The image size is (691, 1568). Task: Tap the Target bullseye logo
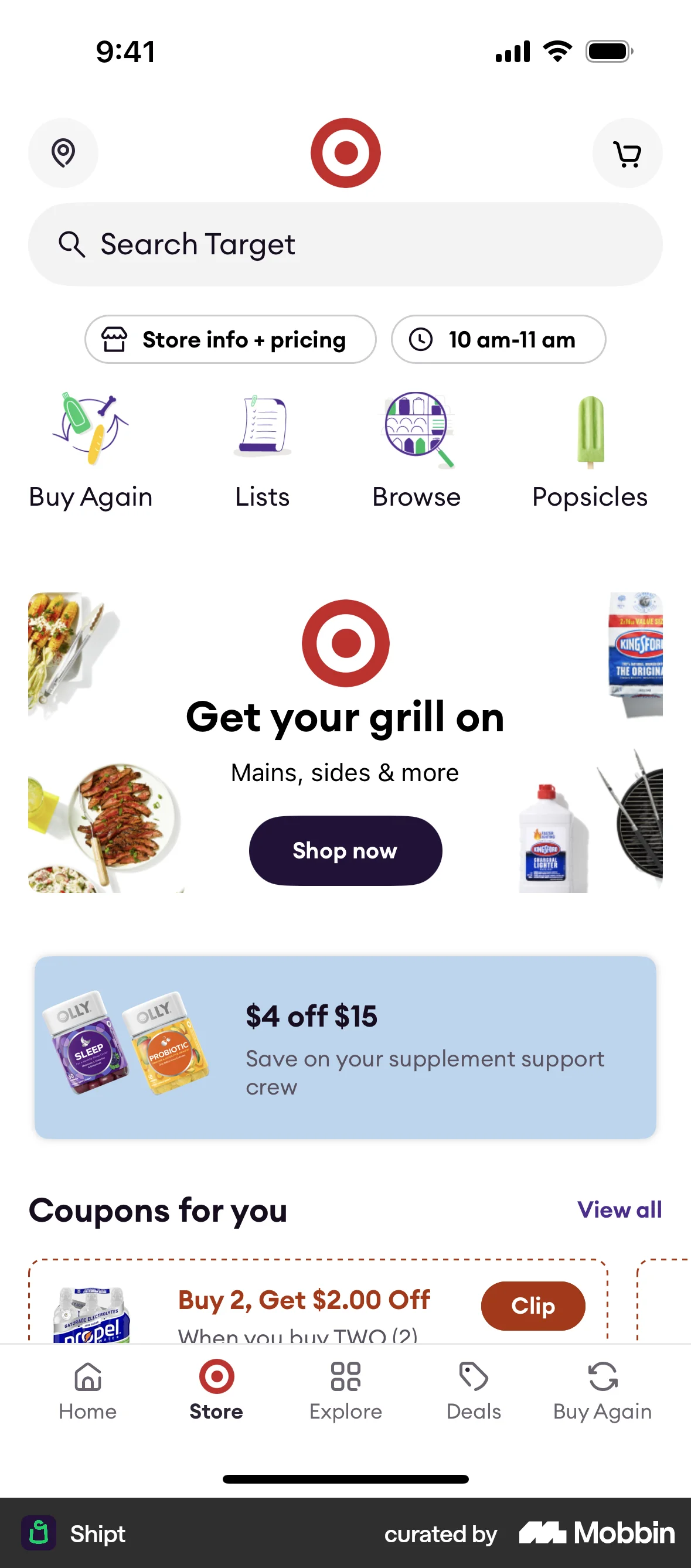[345, 153]
